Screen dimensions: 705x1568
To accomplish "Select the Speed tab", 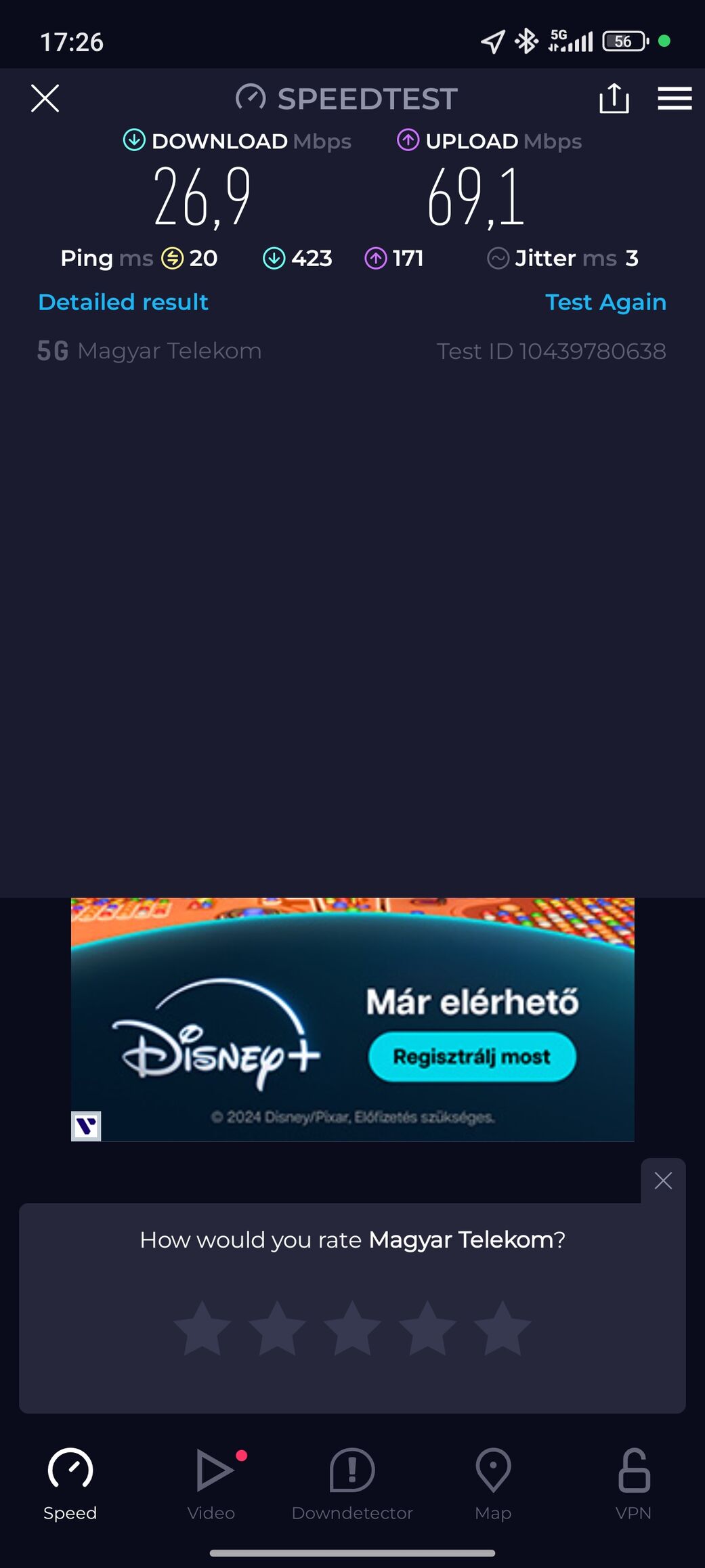I will tap(70, 1485).
